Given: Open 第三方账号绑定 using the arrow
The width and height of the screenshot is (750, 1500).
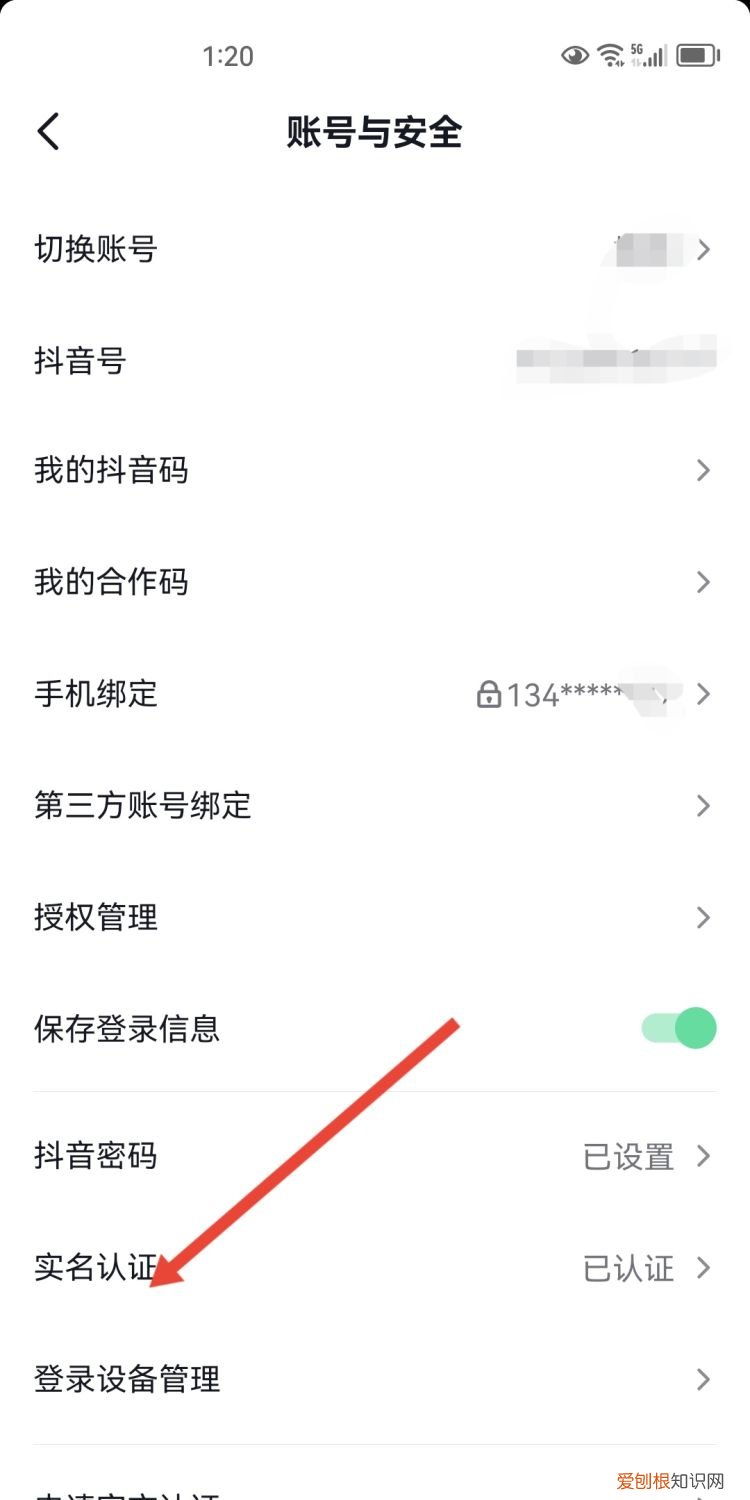Looking at the screenshot, I should pyautogui.click(x=702, y=806).
